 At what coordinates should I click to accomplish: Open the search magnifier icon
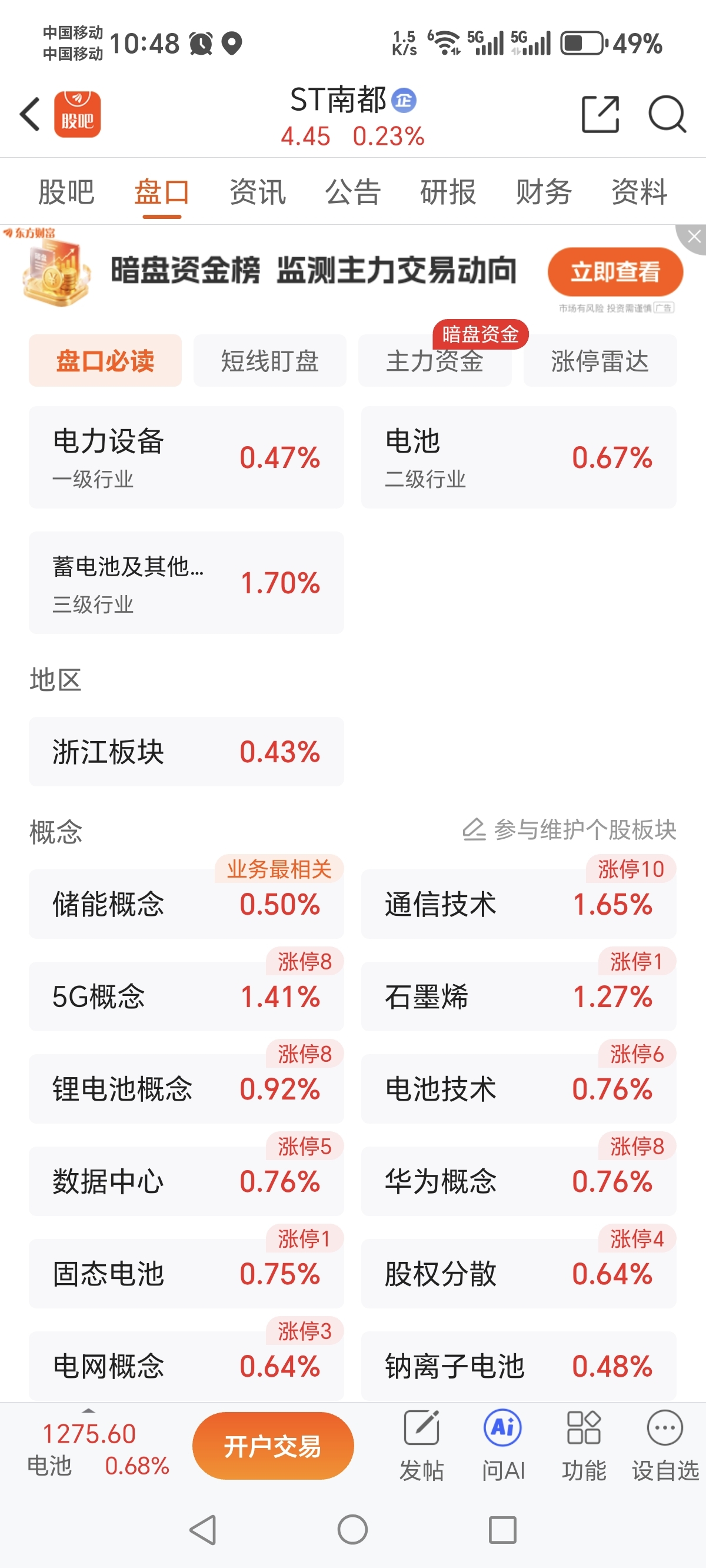pyautogui.click(x=667, y=114)
